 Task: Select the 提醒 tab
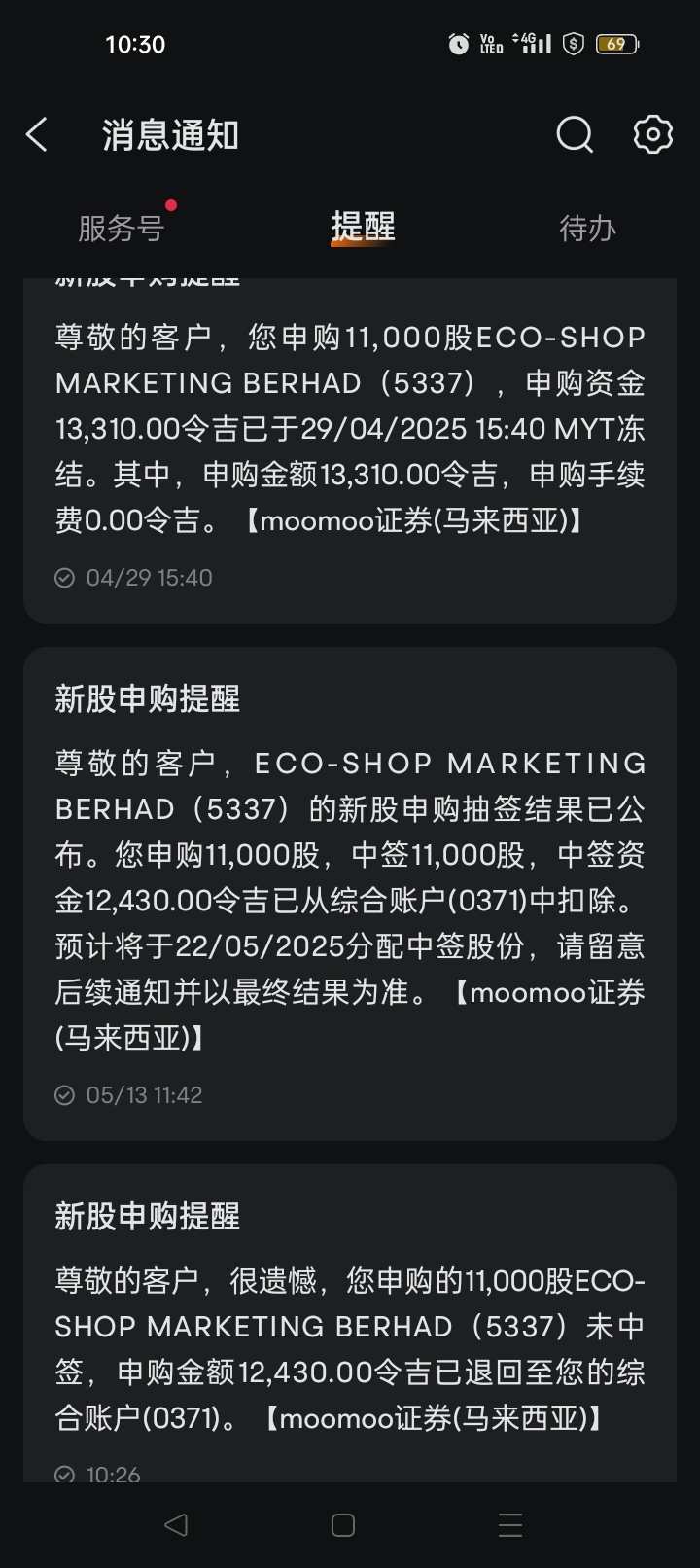363,228
